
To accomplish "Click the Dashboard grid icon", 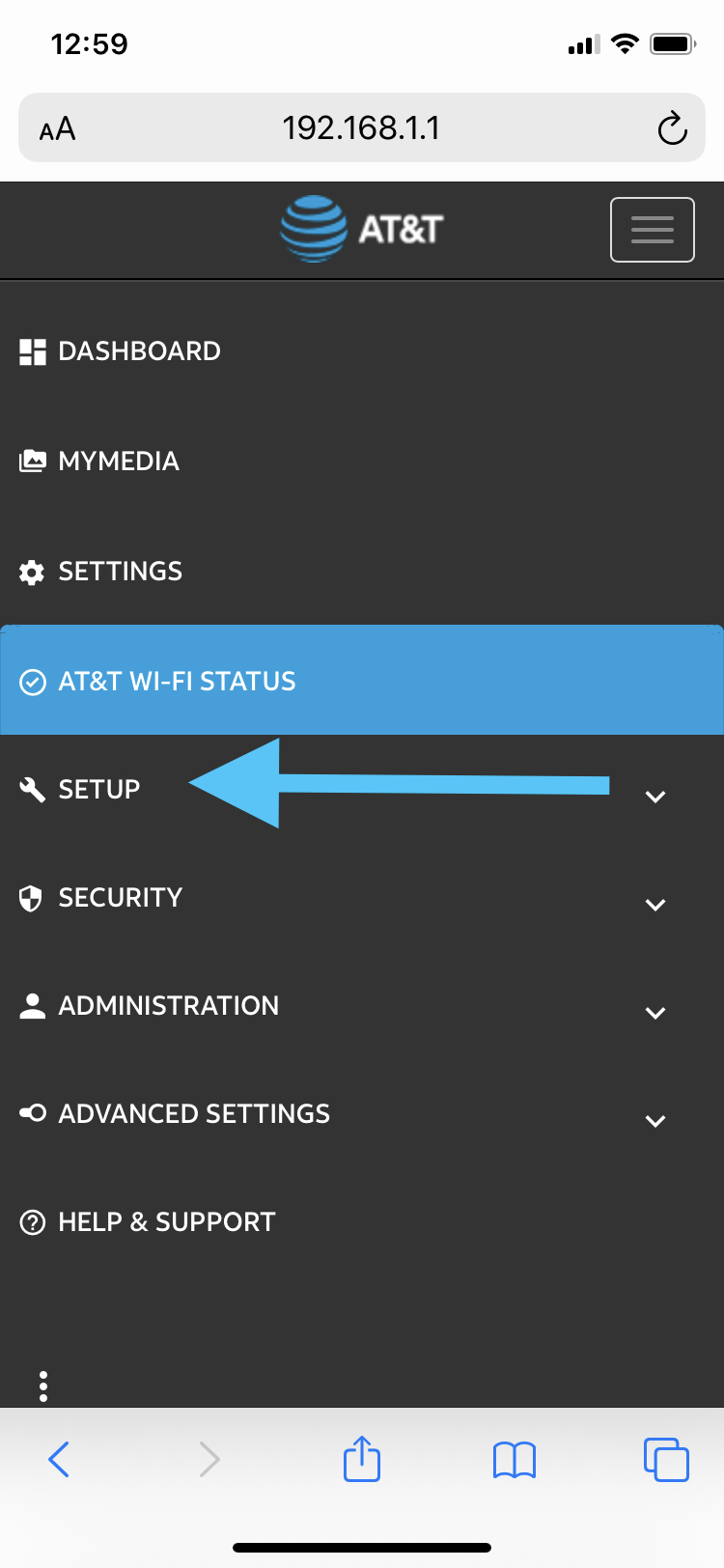I will [x=32, y=351].
